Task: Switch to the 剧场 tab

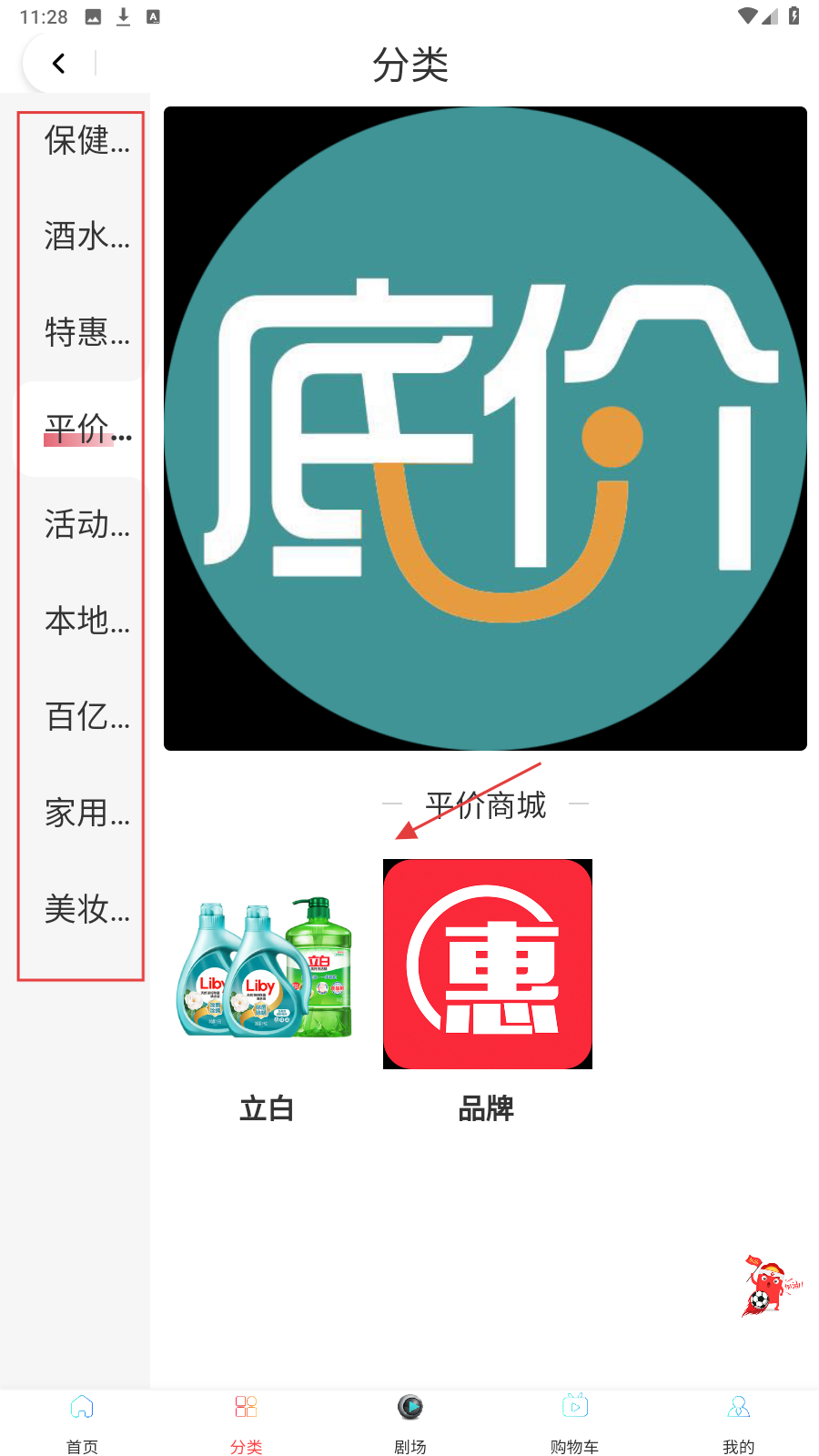Action: coord(409,1424)
